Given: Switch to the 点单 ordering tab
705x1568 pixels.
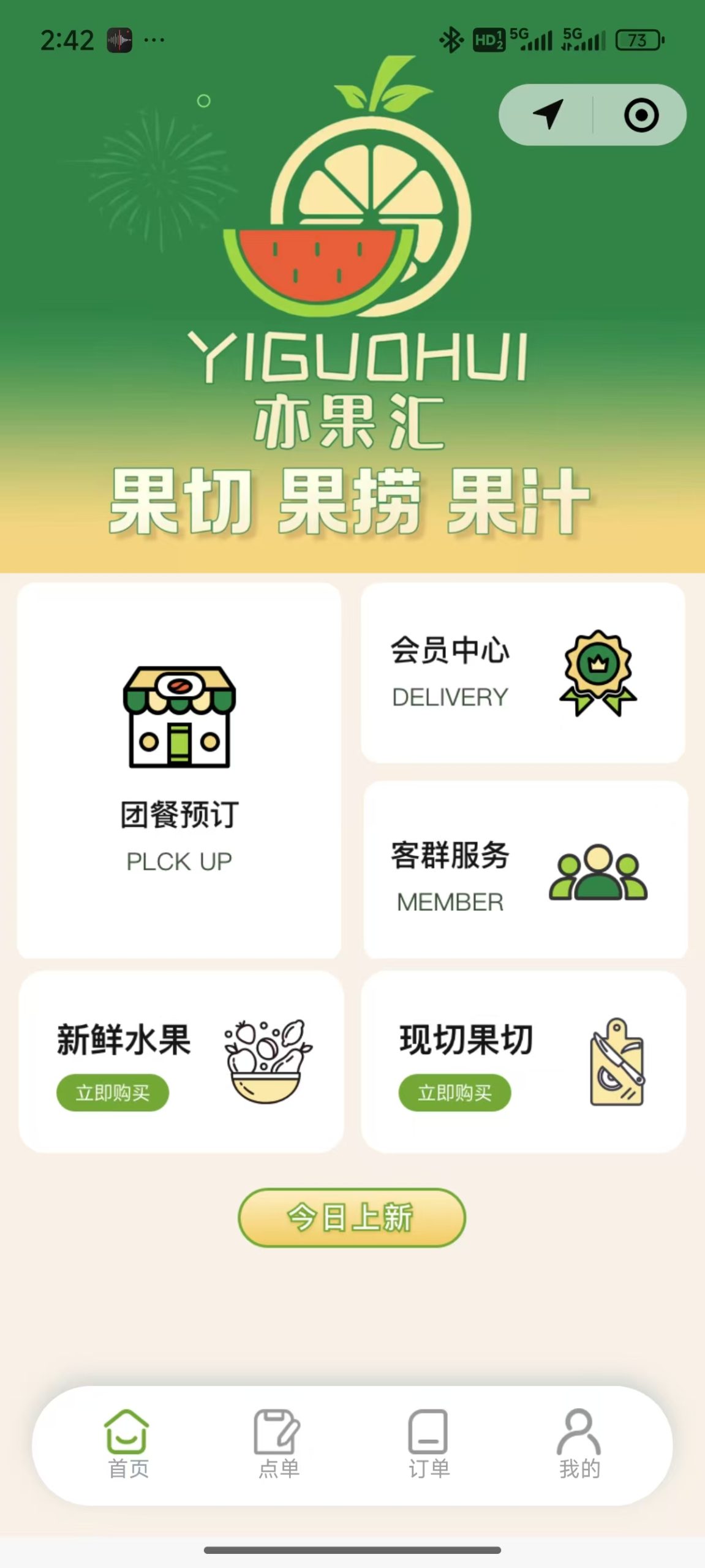Looking at the screenshot, I should click(278, 1444).
